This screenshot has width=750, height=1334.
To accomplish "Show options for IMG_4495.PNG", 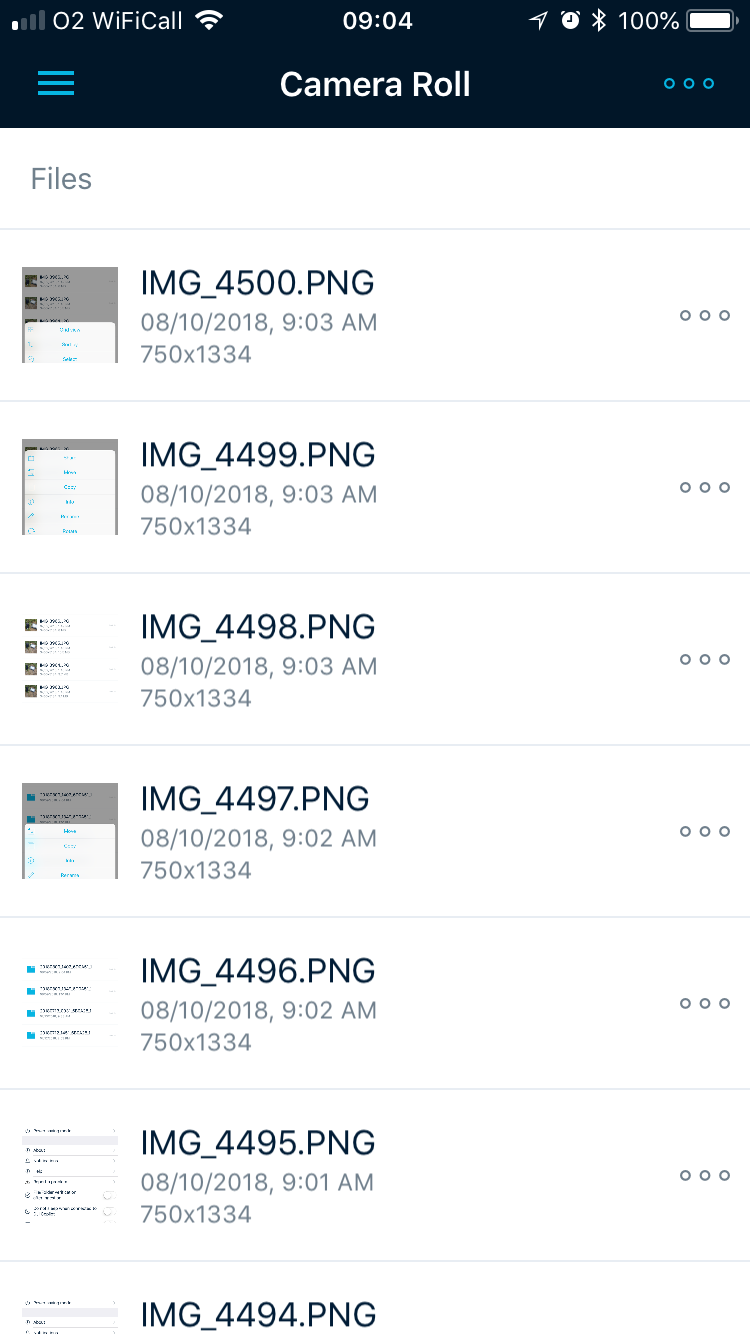I will tap(705, 1176).
